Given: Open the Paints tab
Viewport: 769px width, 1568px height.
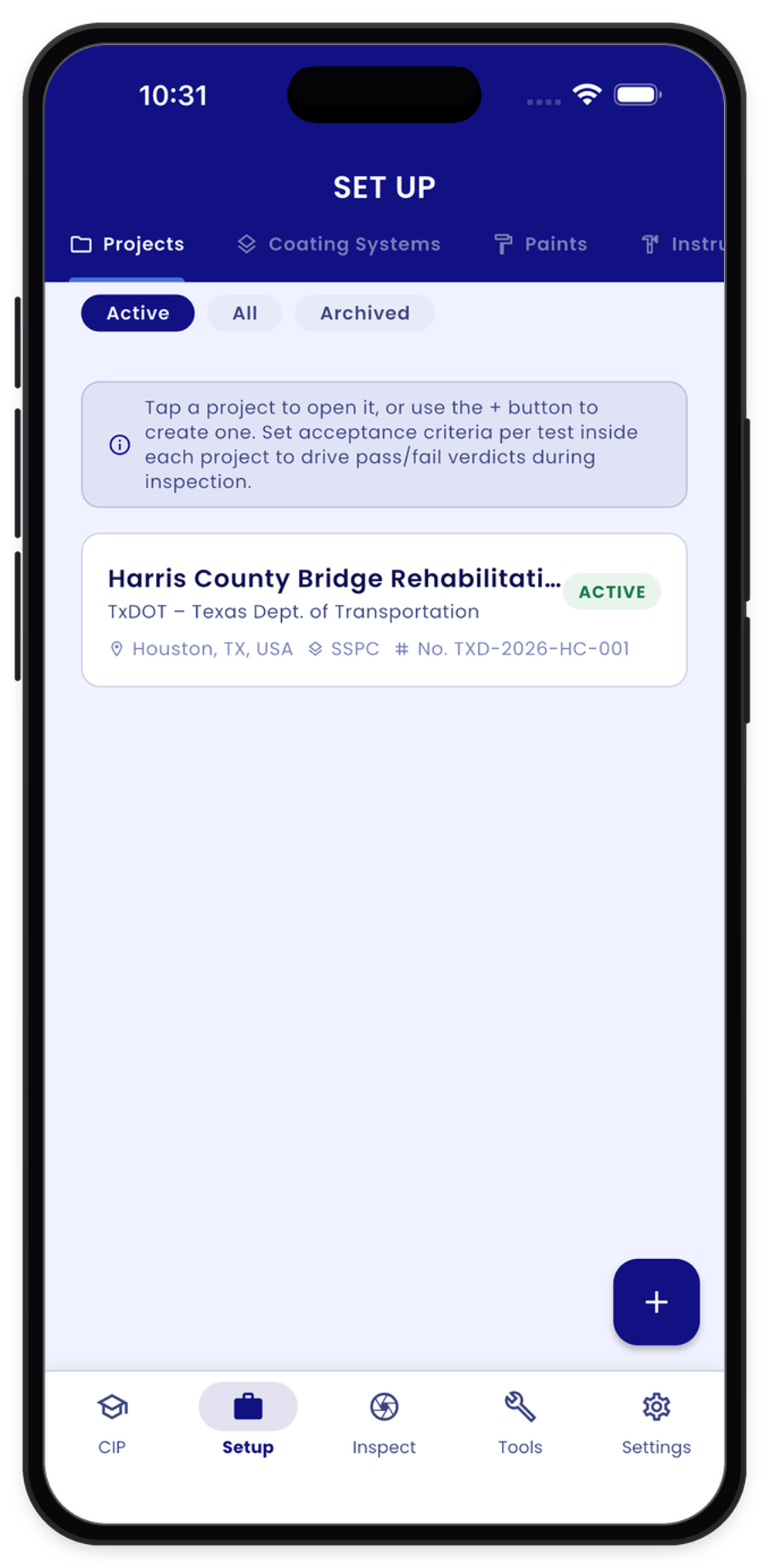Looking at the screenshot, I should (540, 244).
